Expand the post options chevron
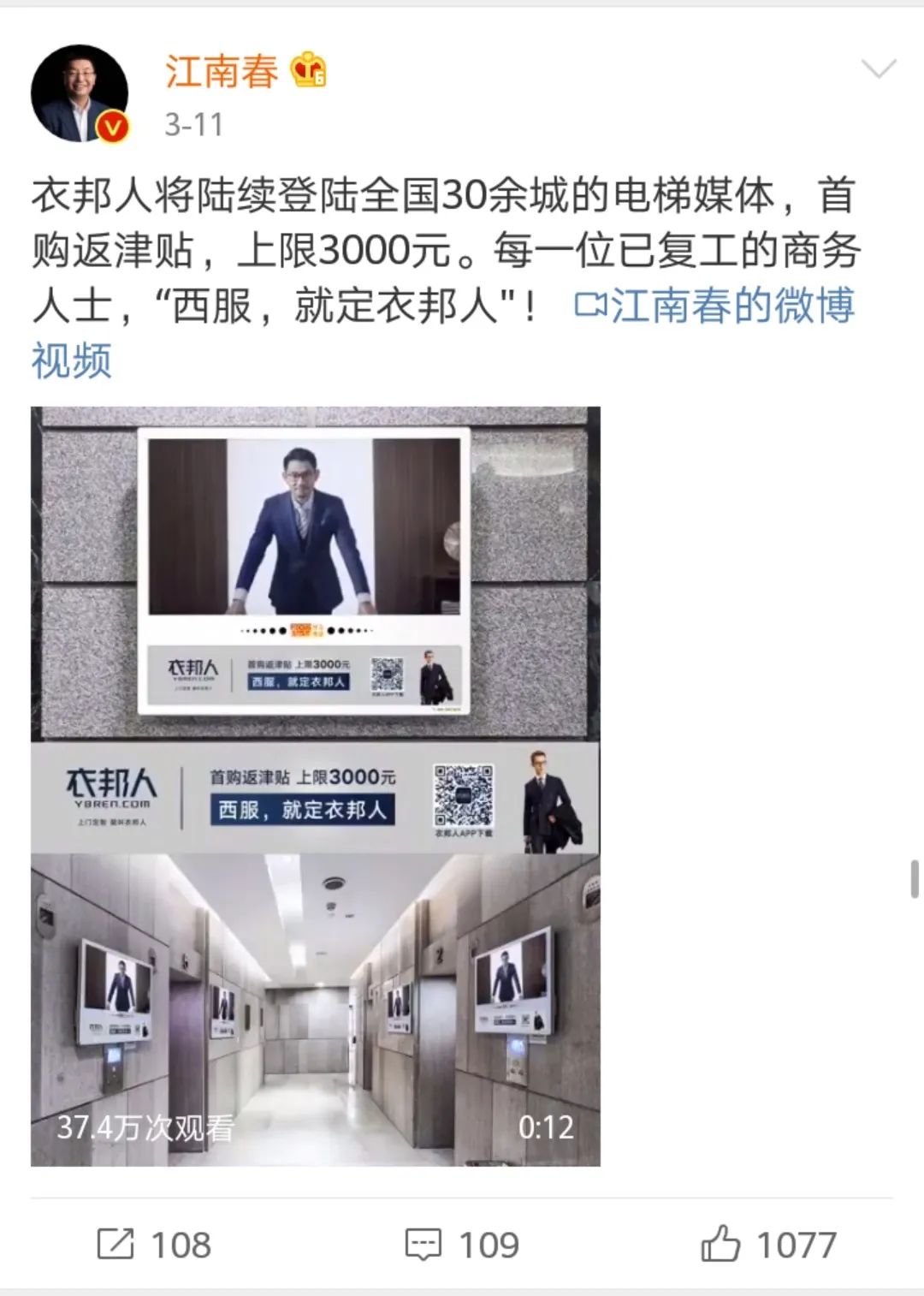This screenshot has height=1296, width=924. [x=879, y=69]
